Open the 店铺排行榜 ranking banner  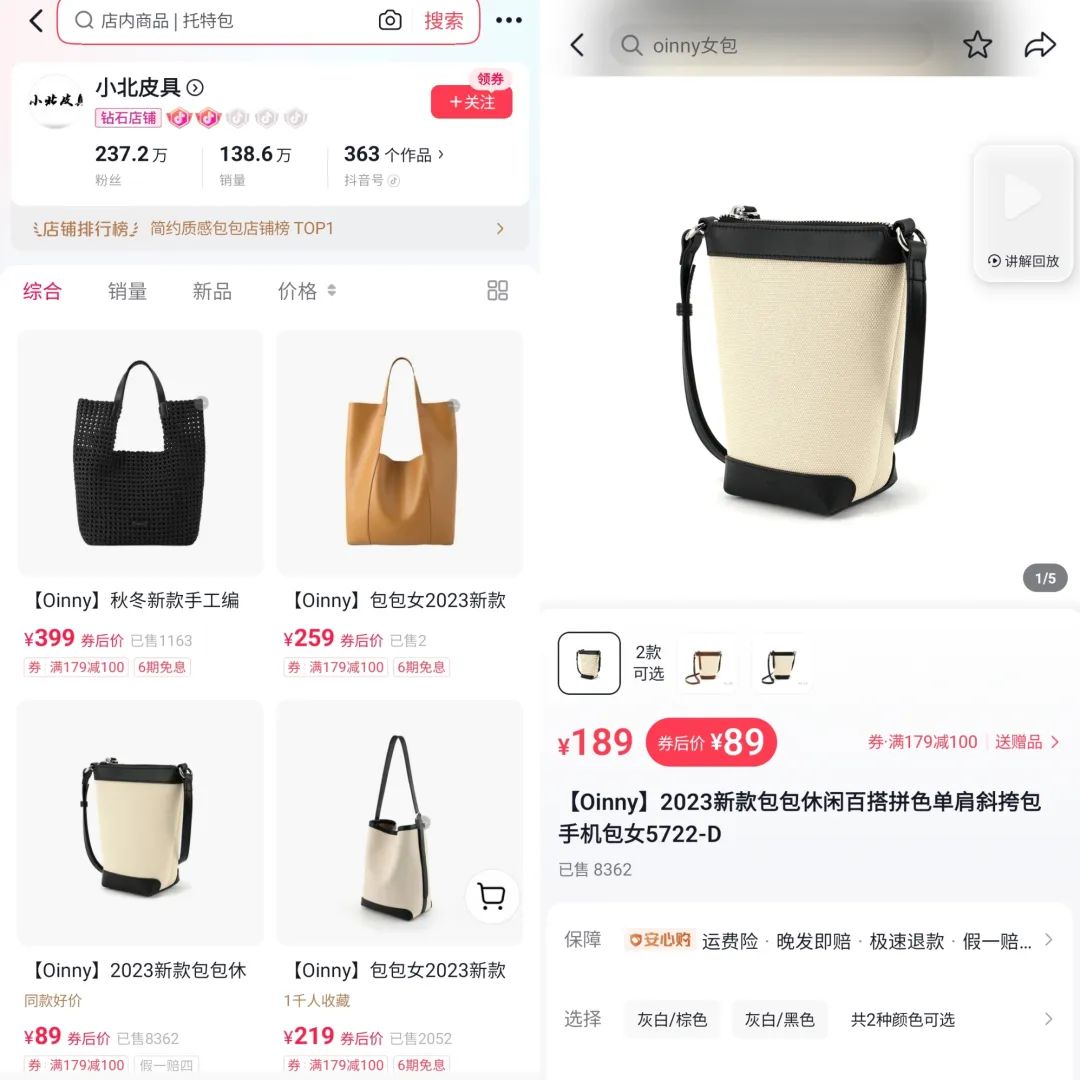268,229
